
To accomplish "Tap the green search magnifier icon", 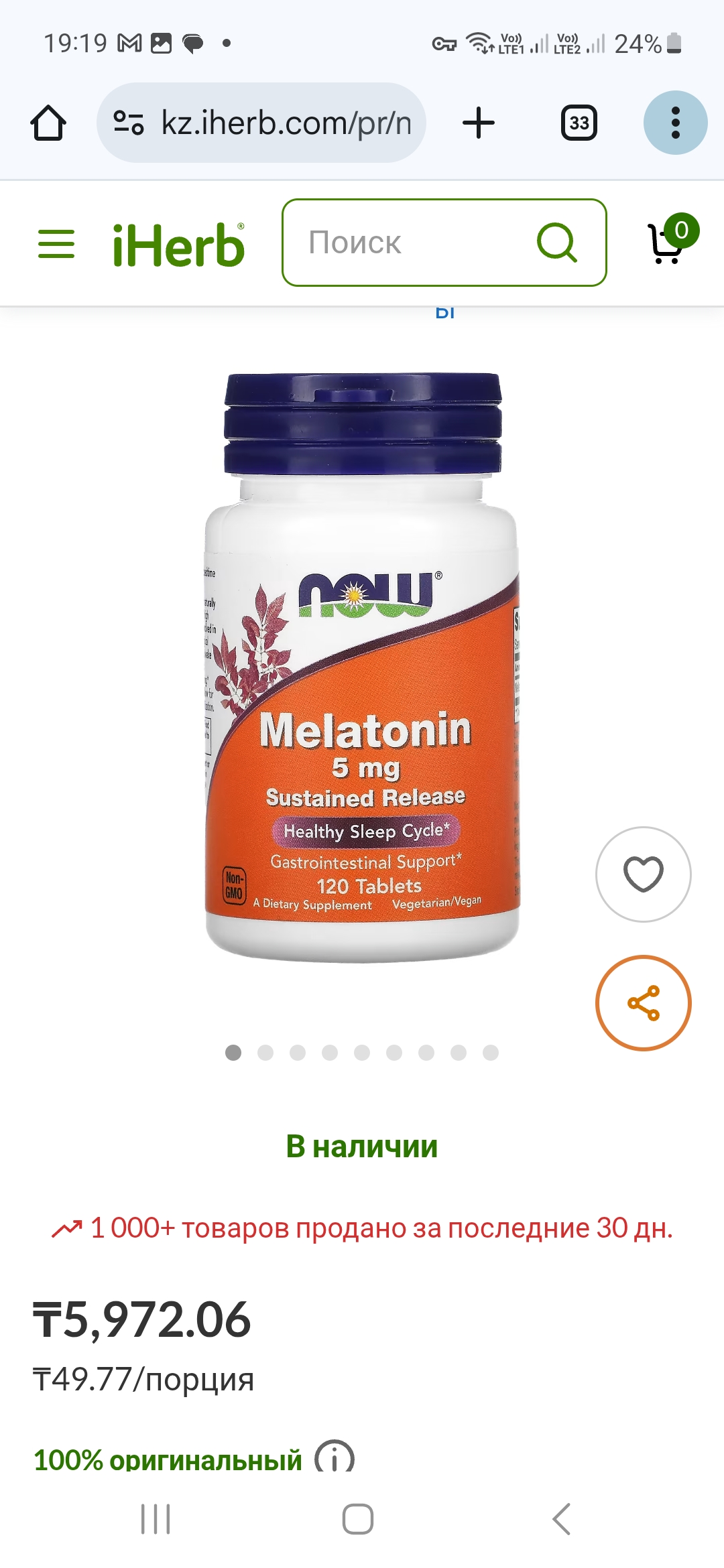I will coord(557,243).
